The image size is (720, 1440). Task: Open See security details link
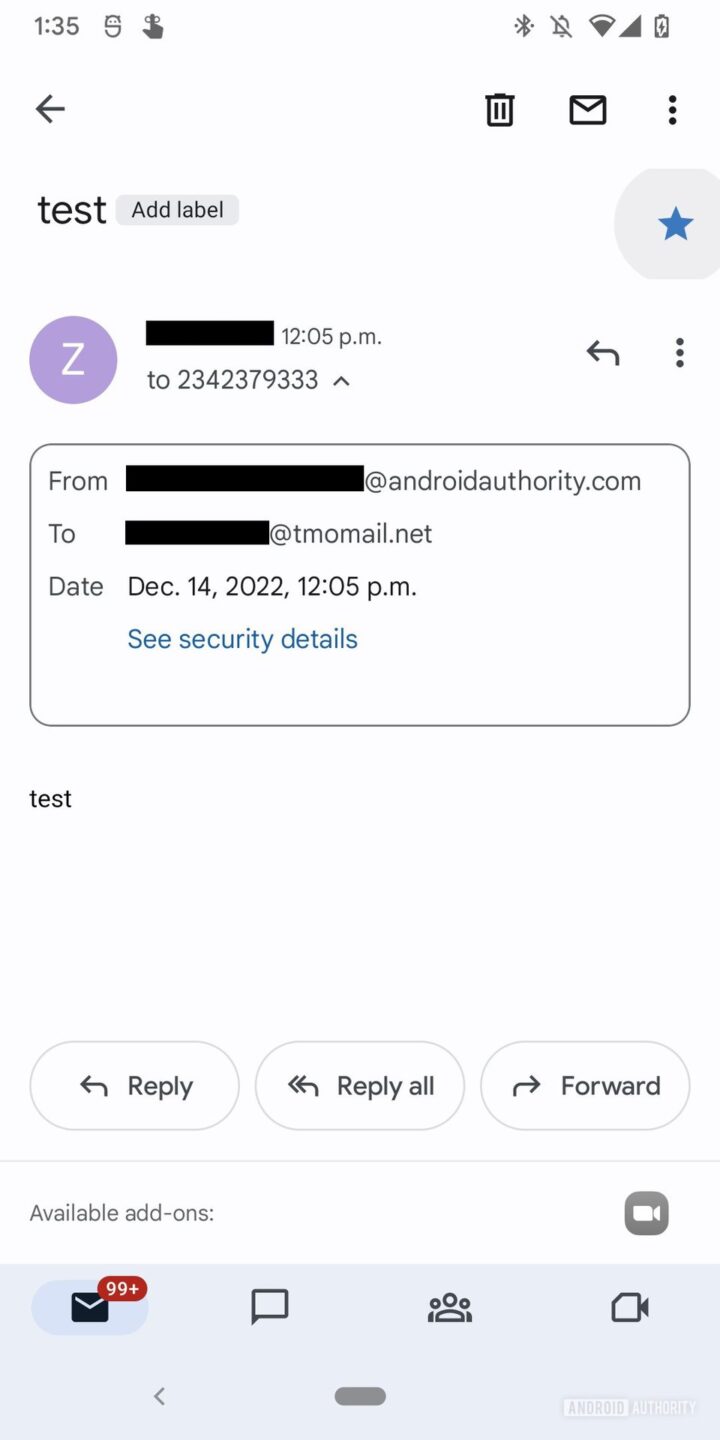[x=242, y=639]
